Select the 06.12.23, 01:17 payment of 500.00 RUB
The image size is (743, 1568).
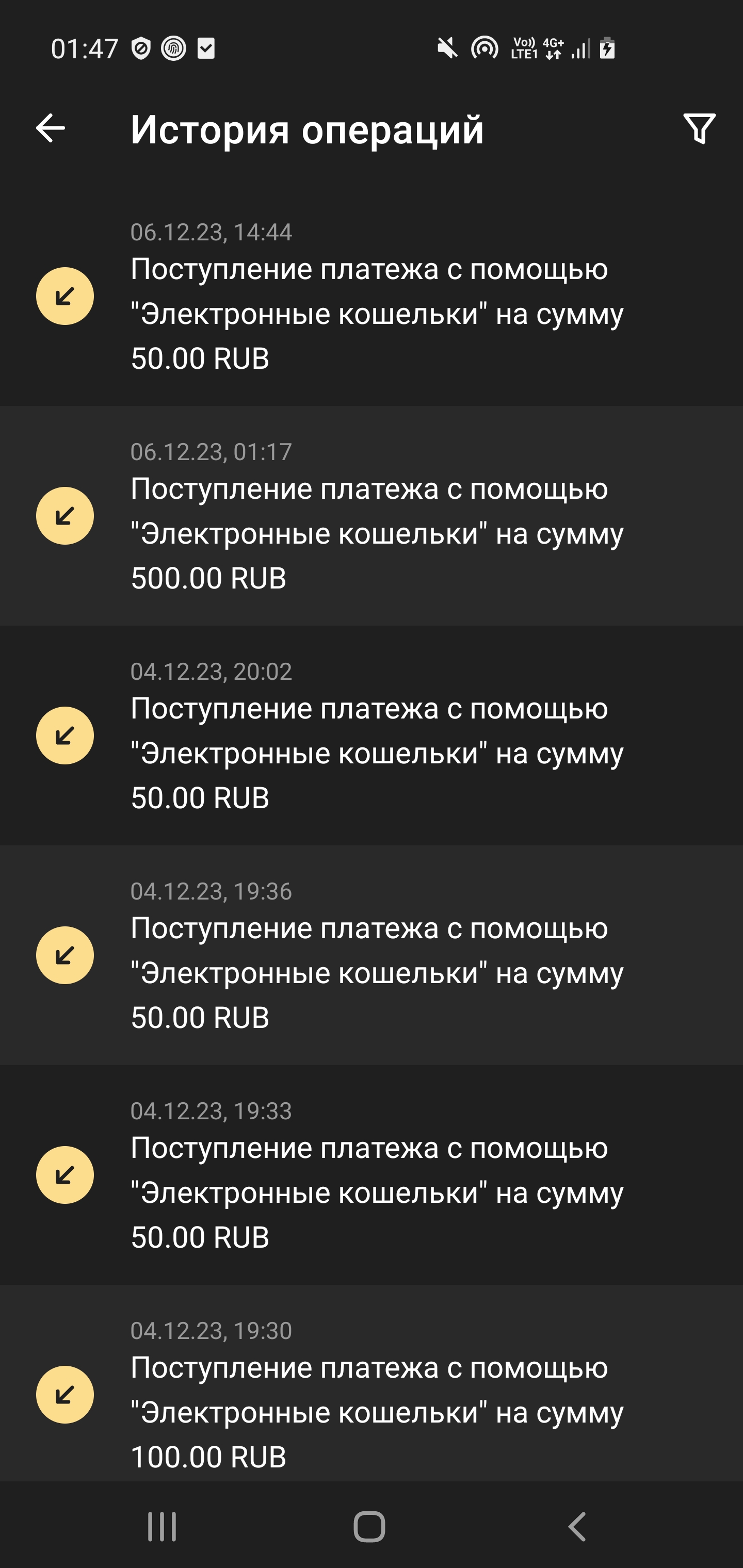tap(372, 516)
